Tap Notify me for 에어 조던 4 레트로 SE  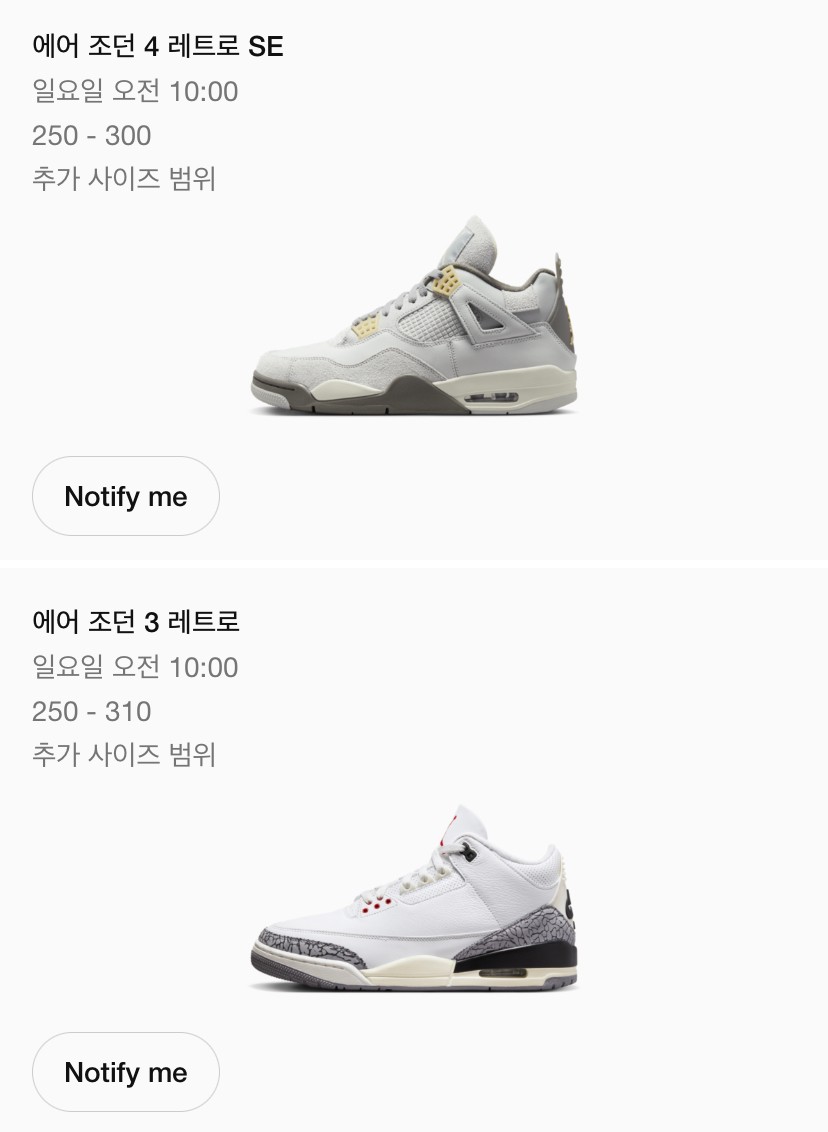126,496
